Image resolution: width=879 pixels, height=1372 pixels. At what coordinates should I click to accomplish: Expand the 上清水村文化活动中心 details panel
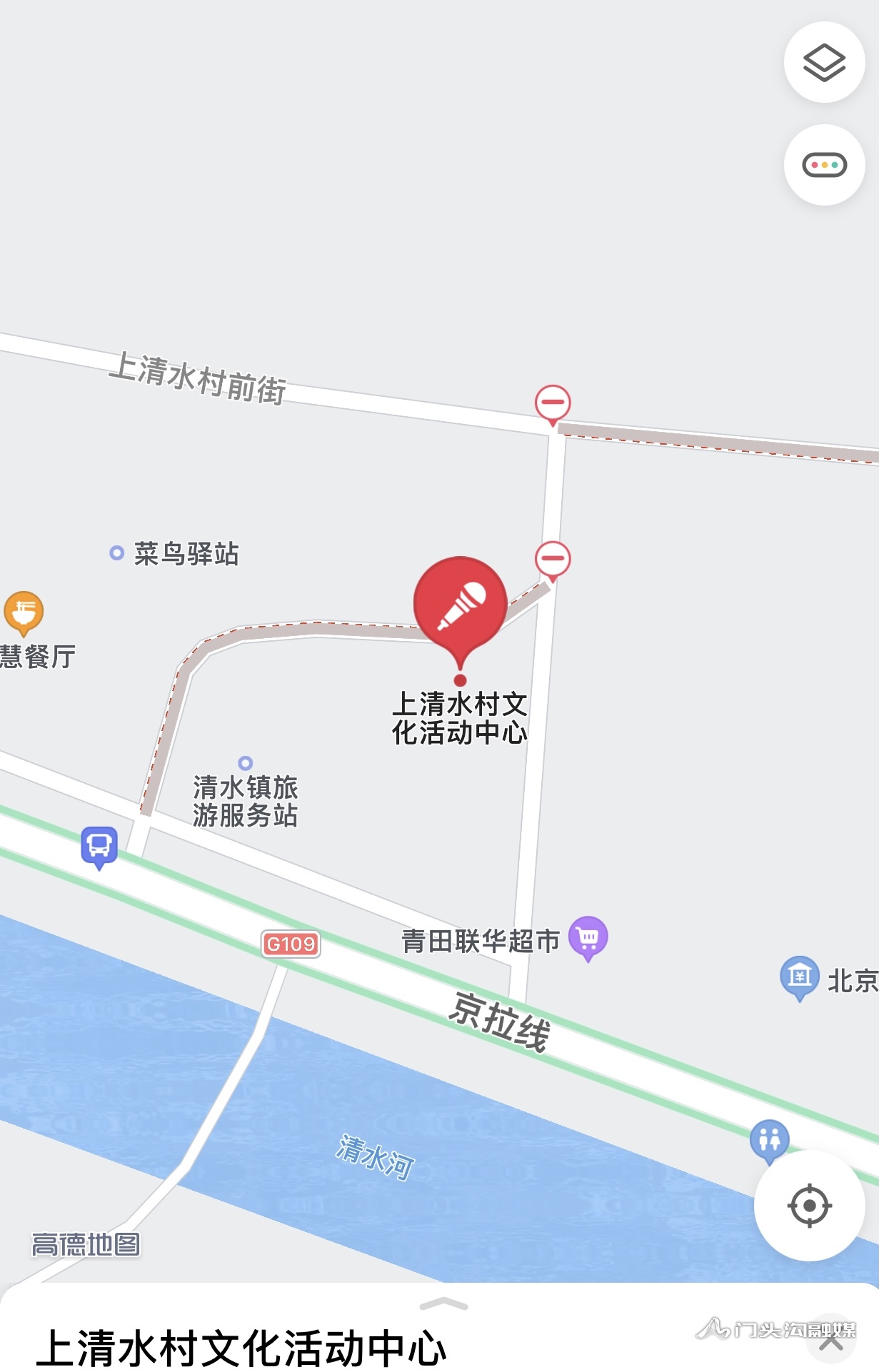(x=443, y=1305)
